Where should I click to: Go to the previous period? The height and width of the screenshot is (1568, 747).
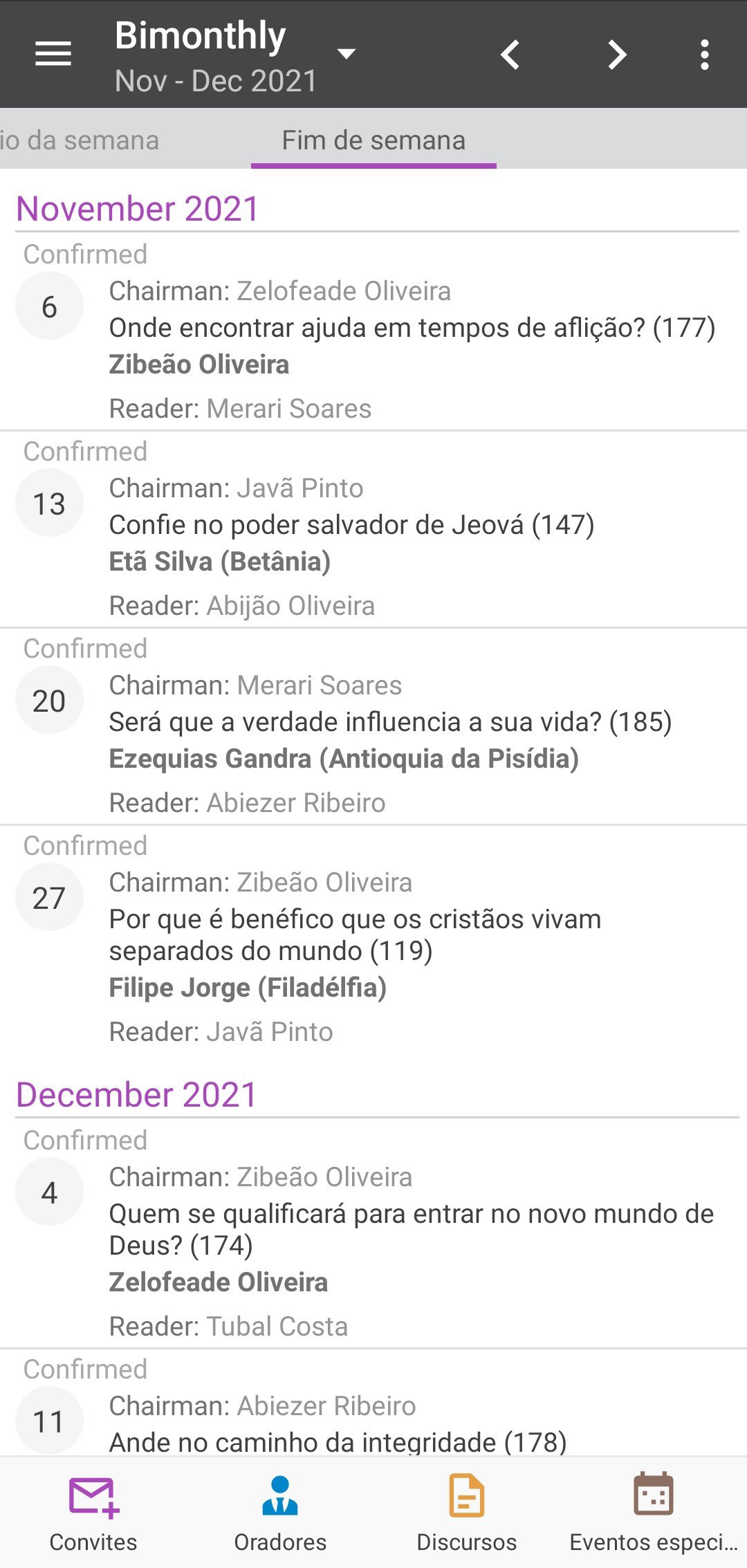pyautogui.click(x=510, y=55)
